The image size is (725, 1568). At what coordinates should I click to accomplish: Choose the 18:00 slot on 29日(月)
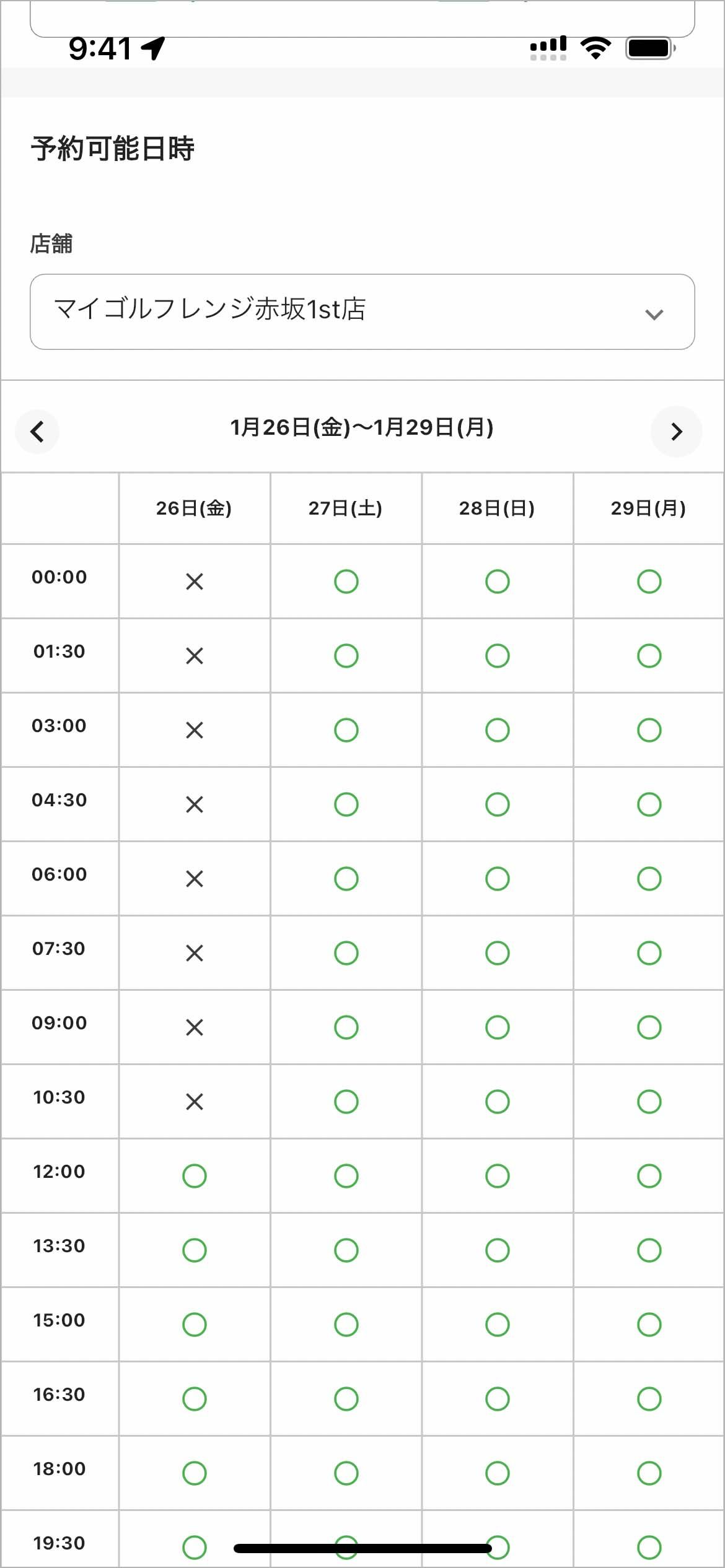(649, 1473)
